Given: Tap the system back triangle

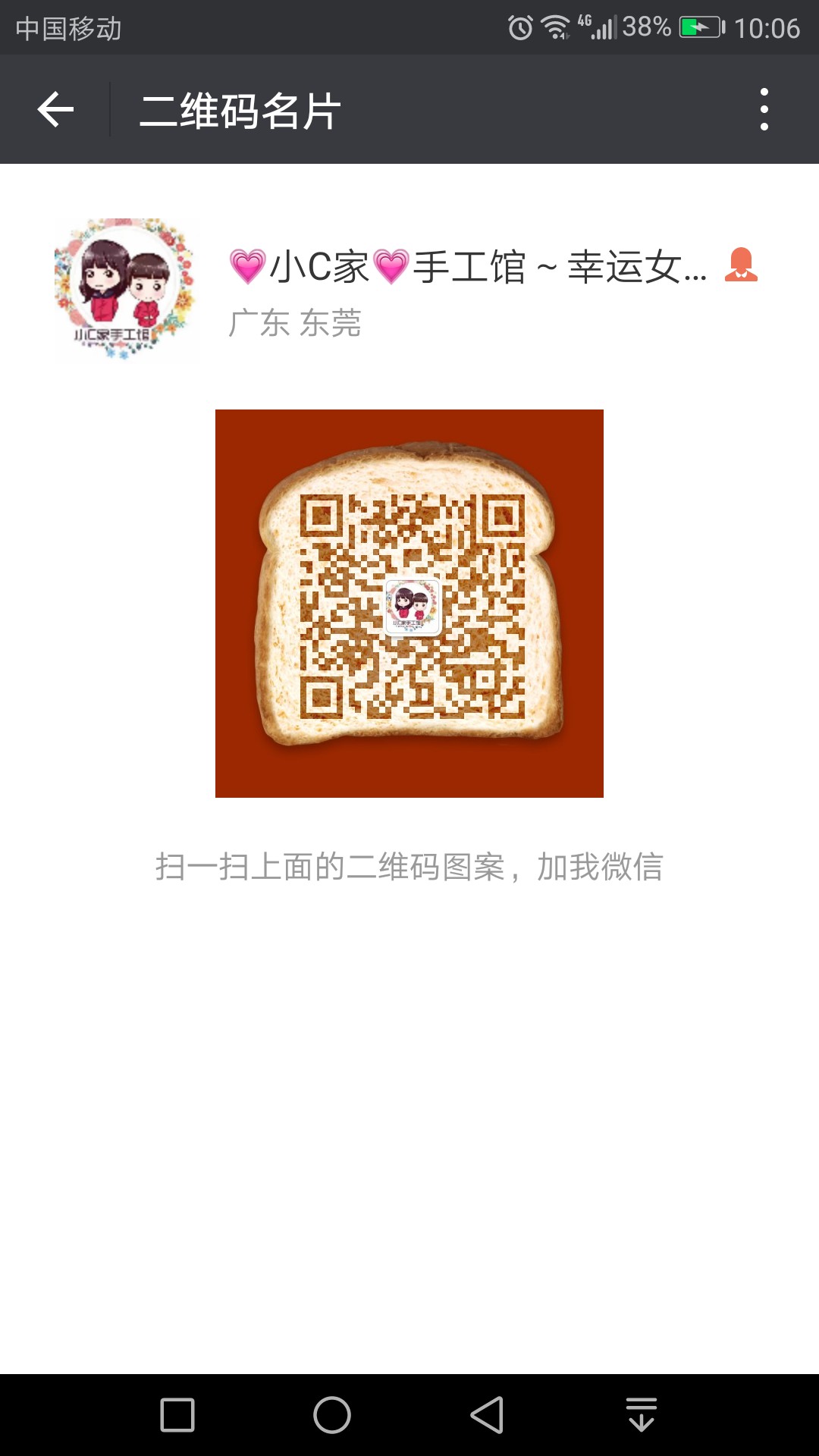Looking at the screenshot, I should [487, 1415].
